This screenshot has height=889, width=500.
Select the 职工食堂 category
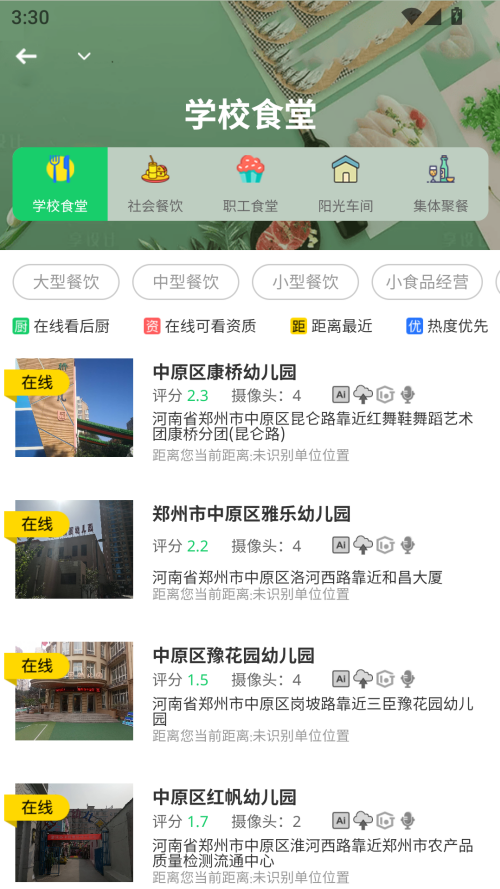point(250,184)
